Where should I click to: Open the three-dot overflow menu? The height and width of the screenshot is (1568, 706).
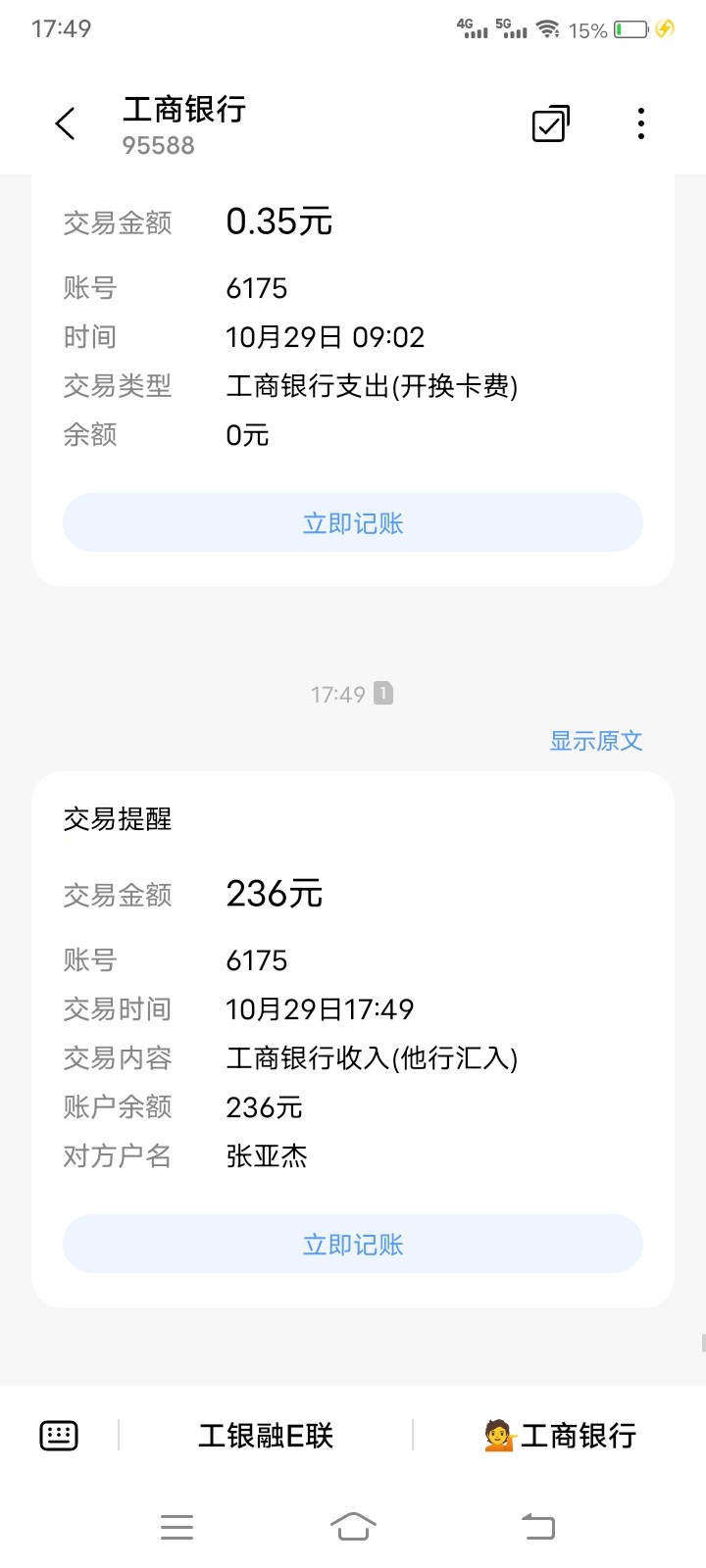pos(640,123)
